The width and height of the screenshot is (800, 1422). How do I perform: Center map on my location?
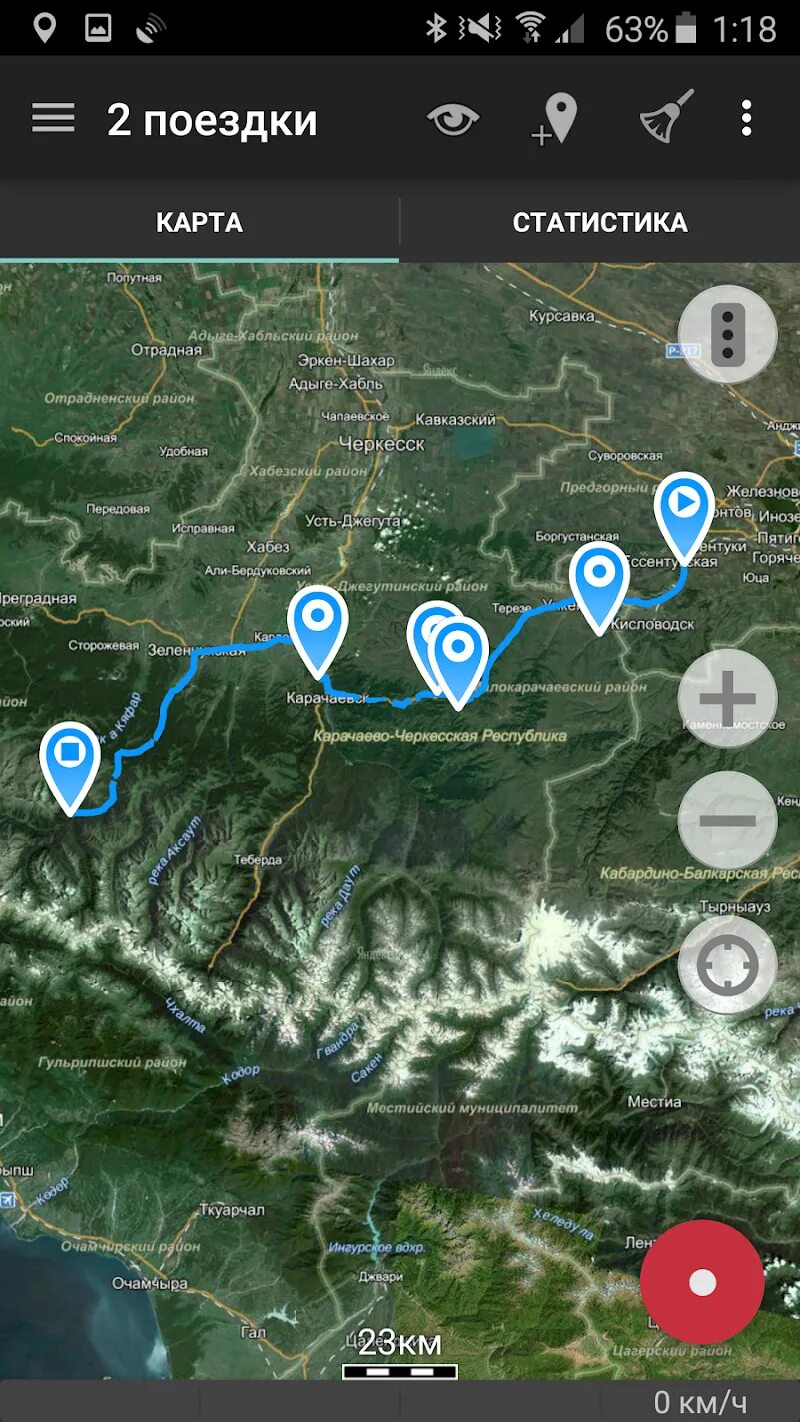(727, 965)
